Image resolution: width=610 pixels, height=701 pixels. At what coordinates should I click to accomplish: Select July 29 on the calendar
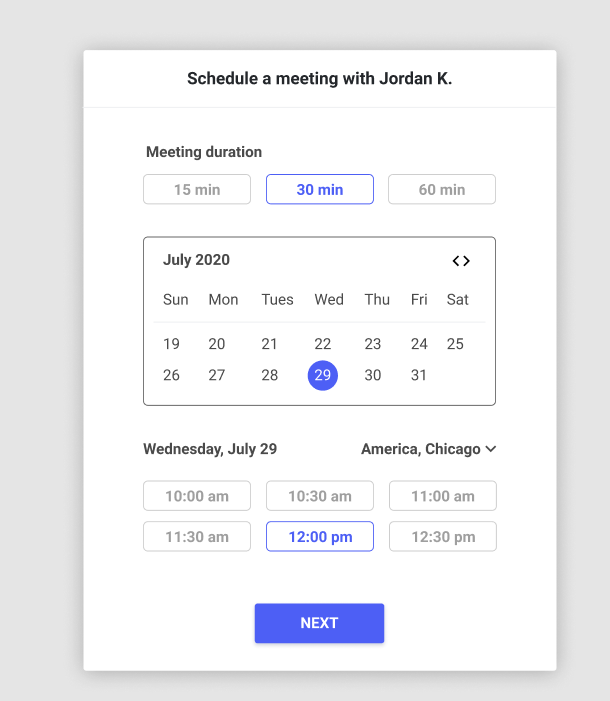tap(322, 375)
